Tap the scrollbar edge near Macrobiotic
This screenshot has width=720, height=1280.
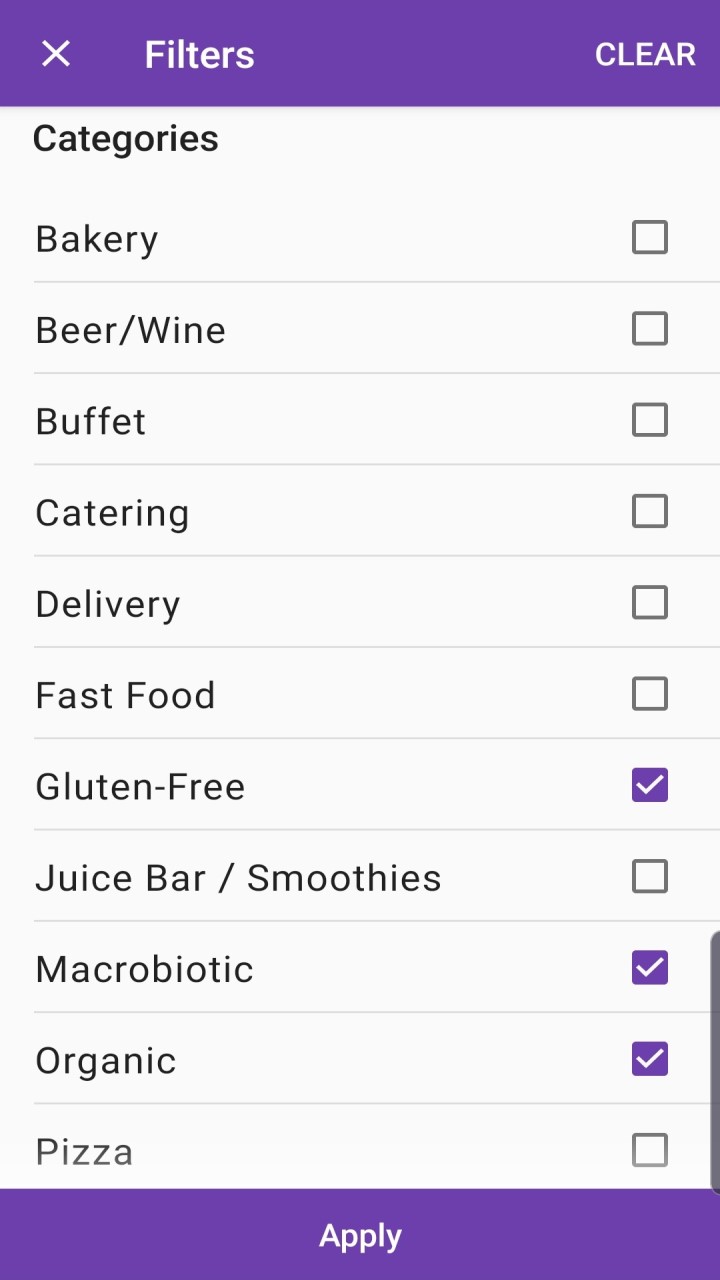(x=716, y=967)
